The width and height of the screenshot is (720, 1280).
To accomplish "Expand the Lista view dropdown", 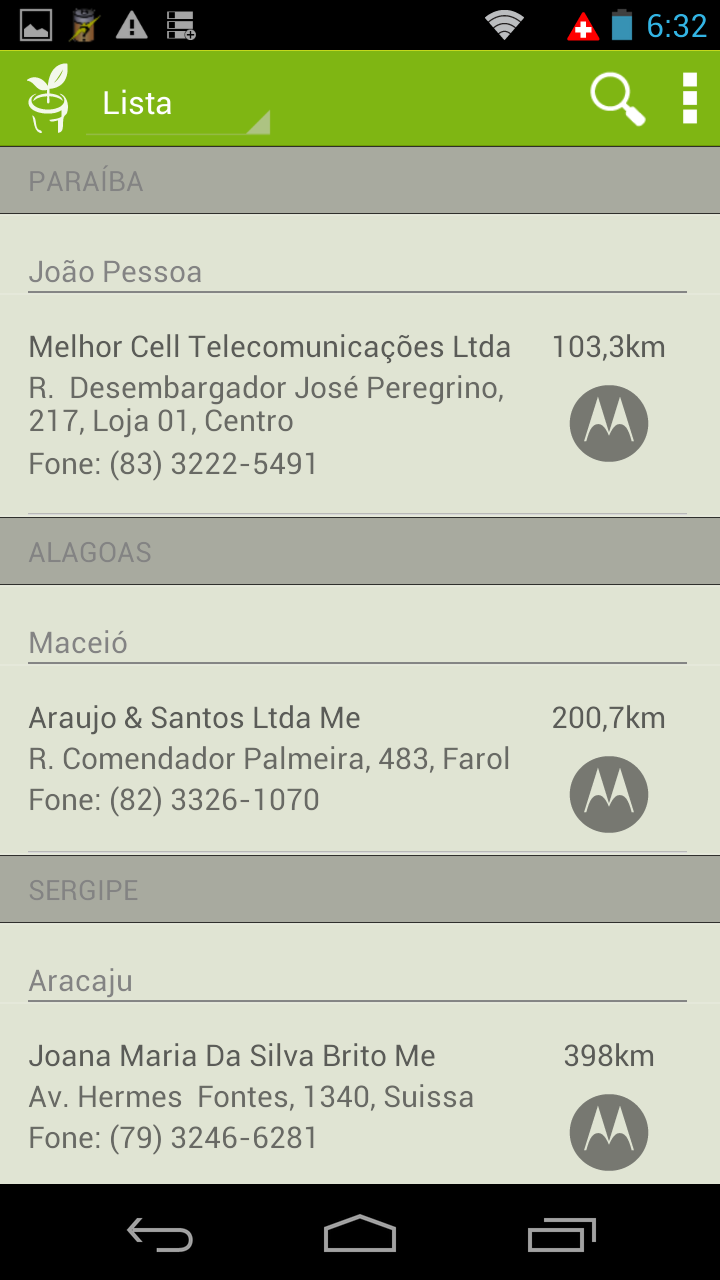I will [178, 104].
